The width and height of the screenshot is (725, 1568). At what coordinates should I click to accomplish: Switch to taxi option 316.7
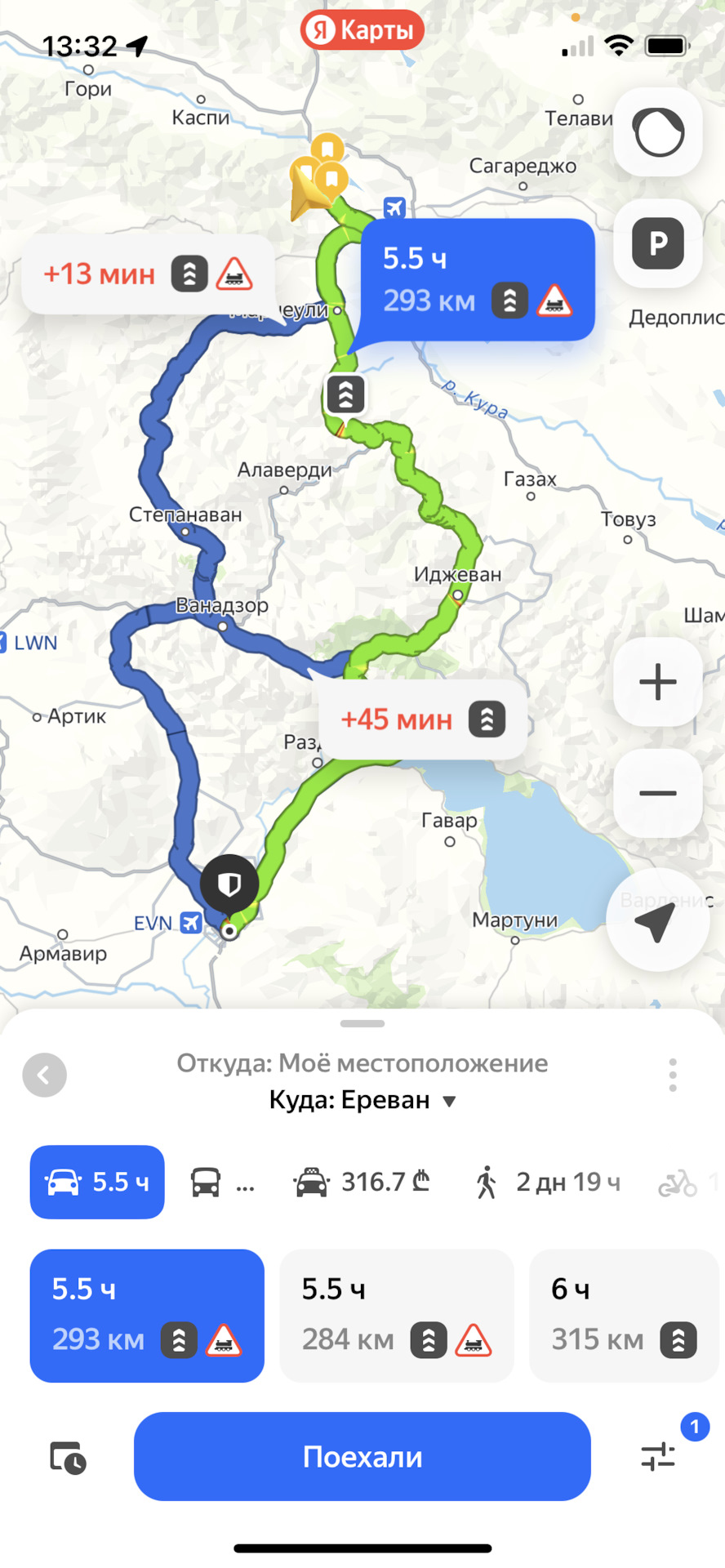362,1182
